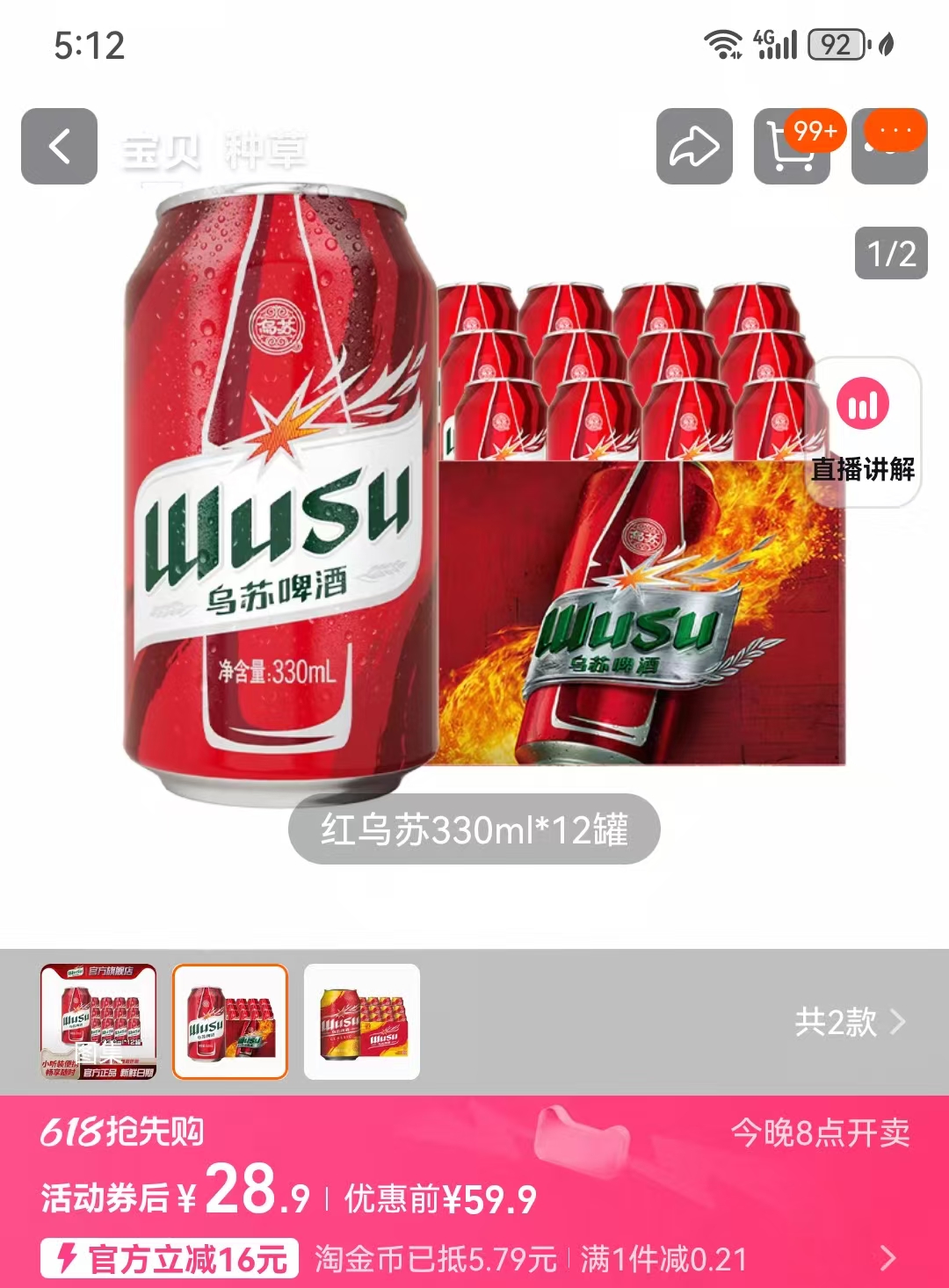
Task: Open the 图集 gallery thumbnail
Action: coord(98,1022)
